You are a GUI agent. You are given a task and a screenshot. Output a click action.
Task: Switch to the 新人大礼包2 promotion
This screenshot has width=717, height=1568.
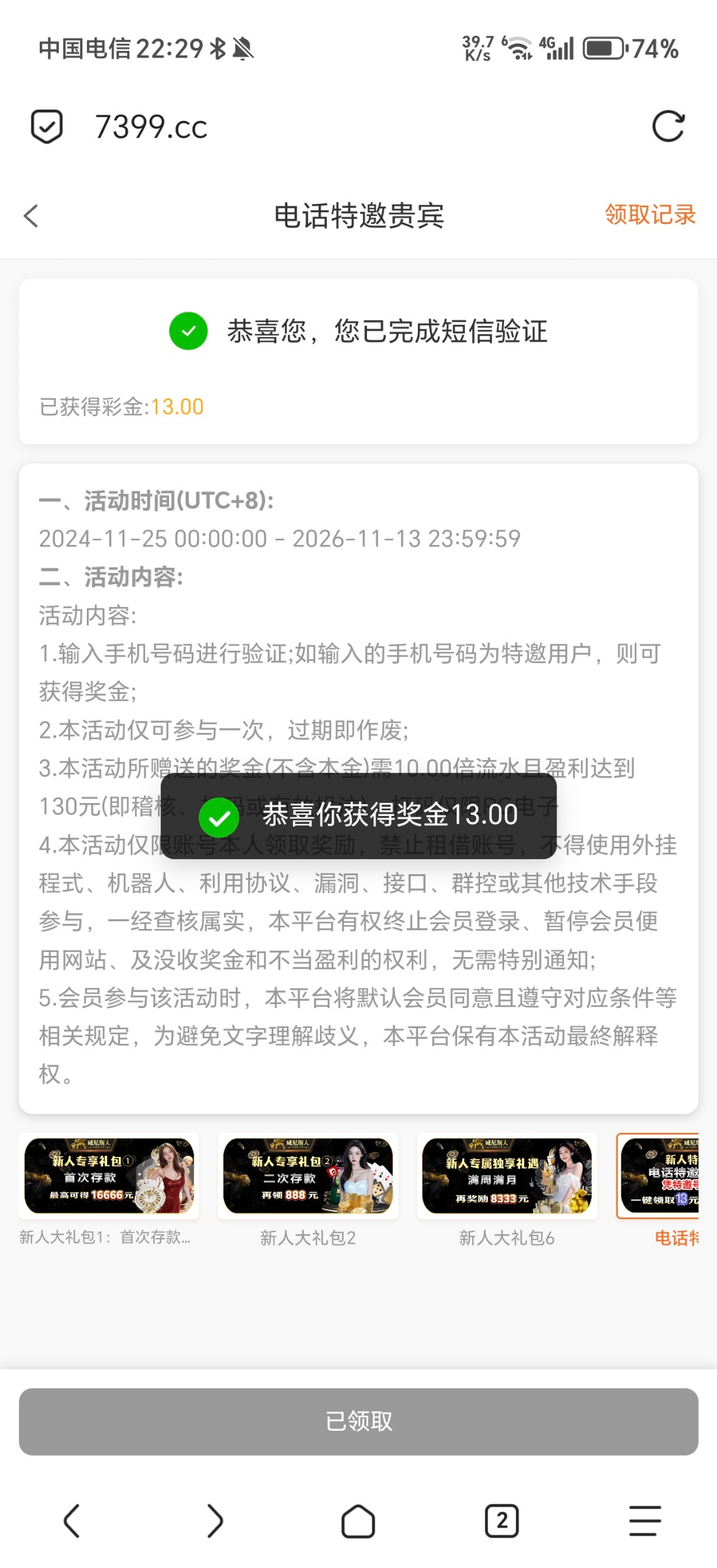[308, 1177]
